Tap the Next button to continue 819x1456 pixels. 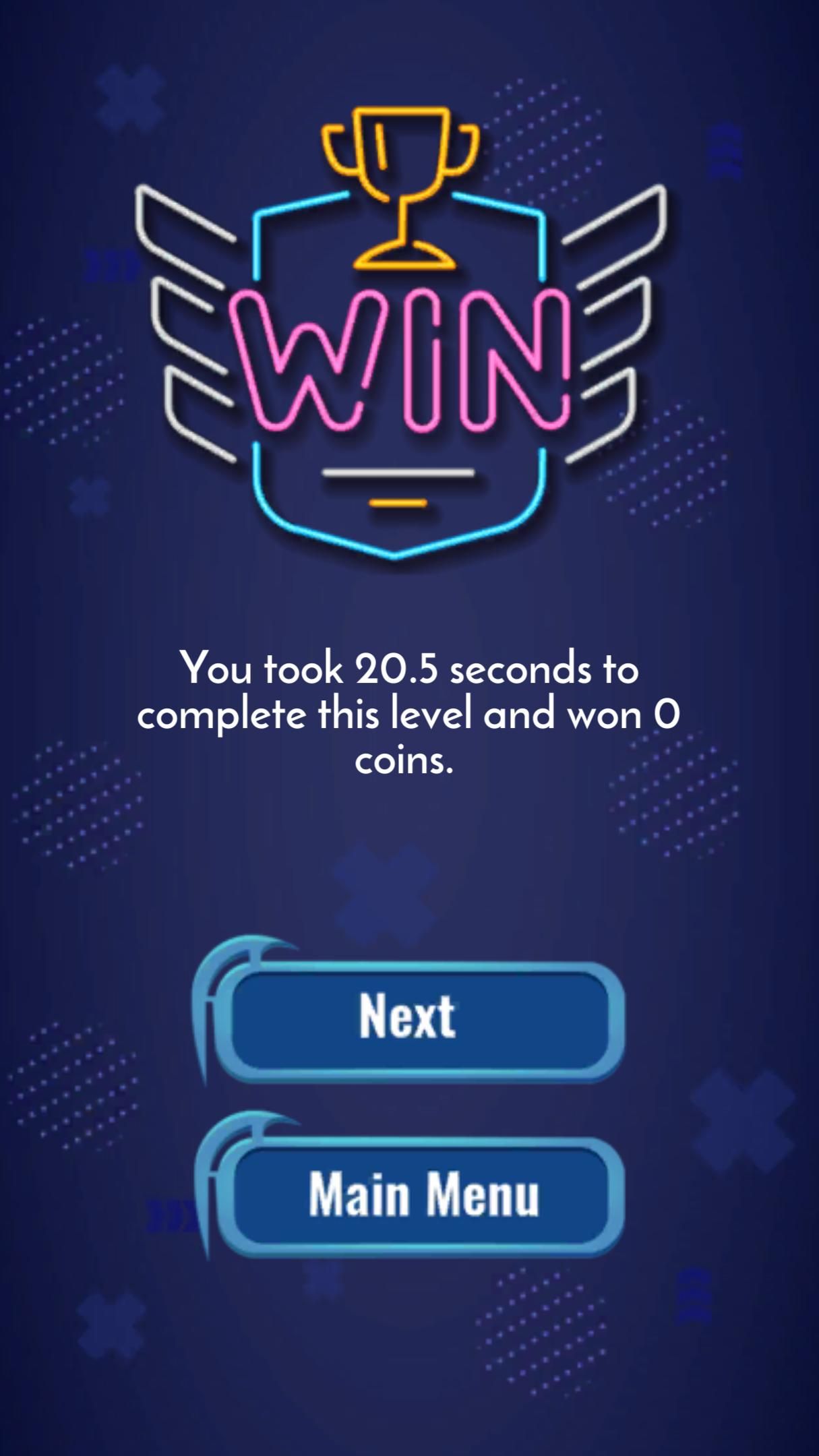[419, 1018]
